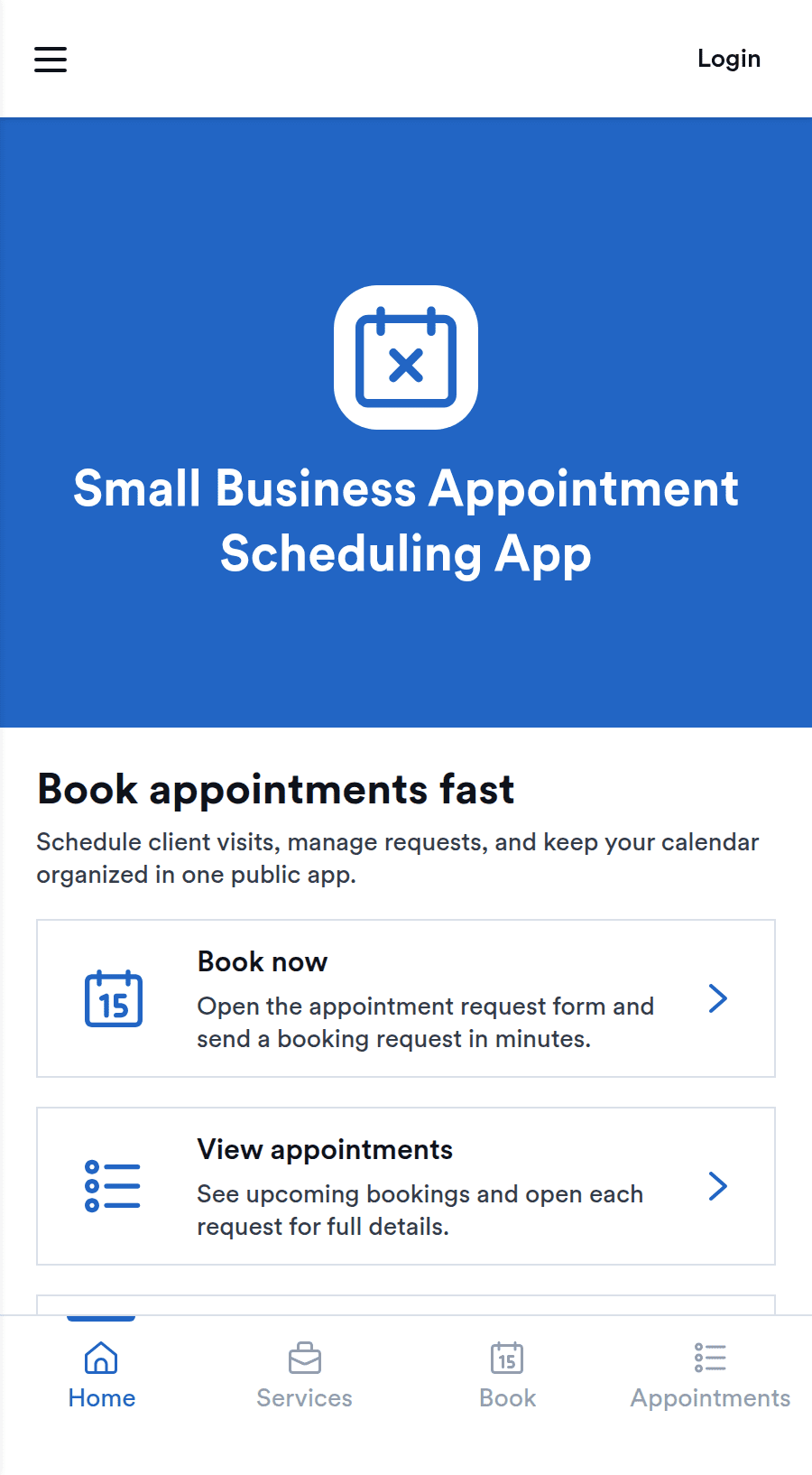This screenshot has width=812, height=1475.
Task: Go to the Appointments tab
Action: tap(710, 1376)
